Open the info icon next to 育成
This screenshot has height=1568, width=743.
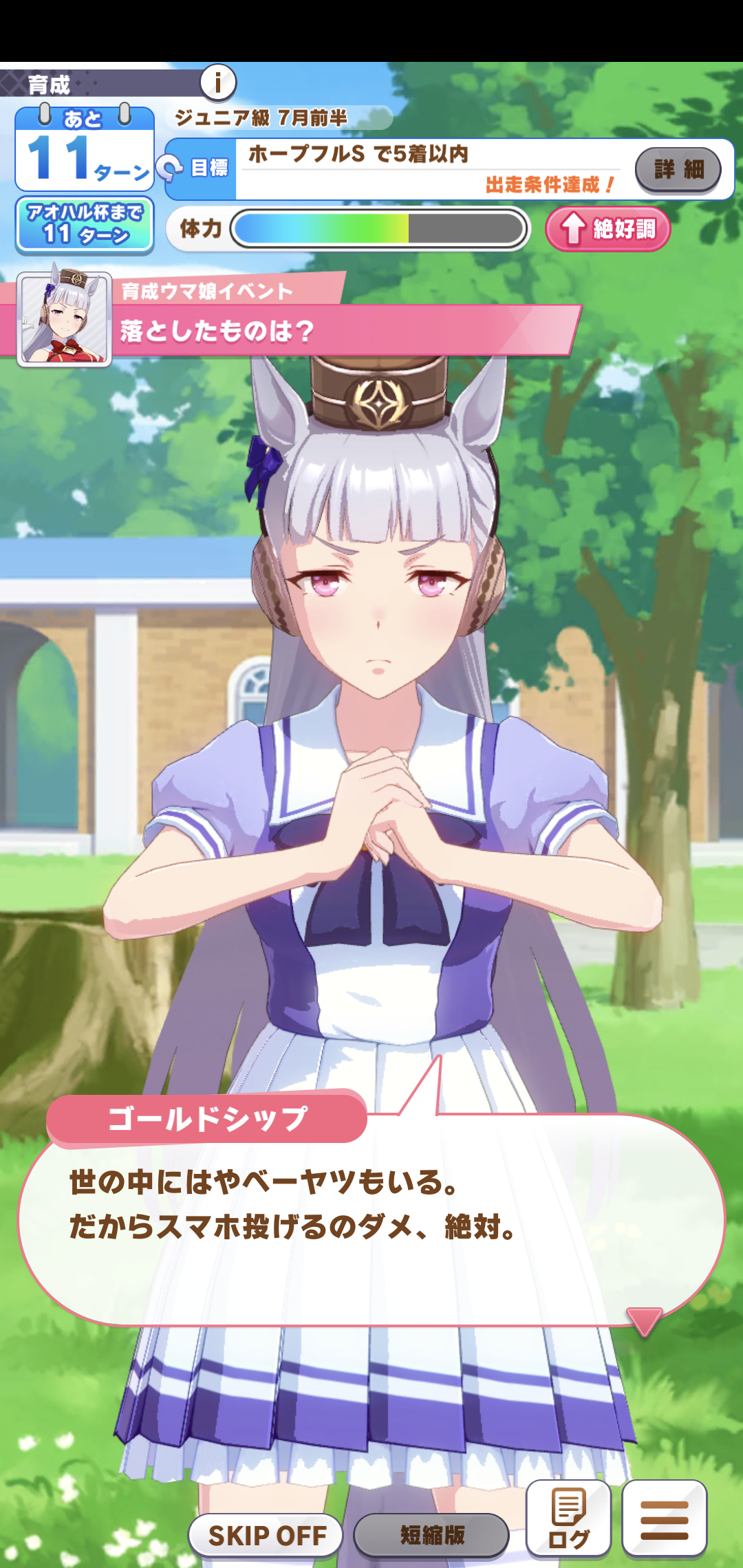[x=218, y=83]
